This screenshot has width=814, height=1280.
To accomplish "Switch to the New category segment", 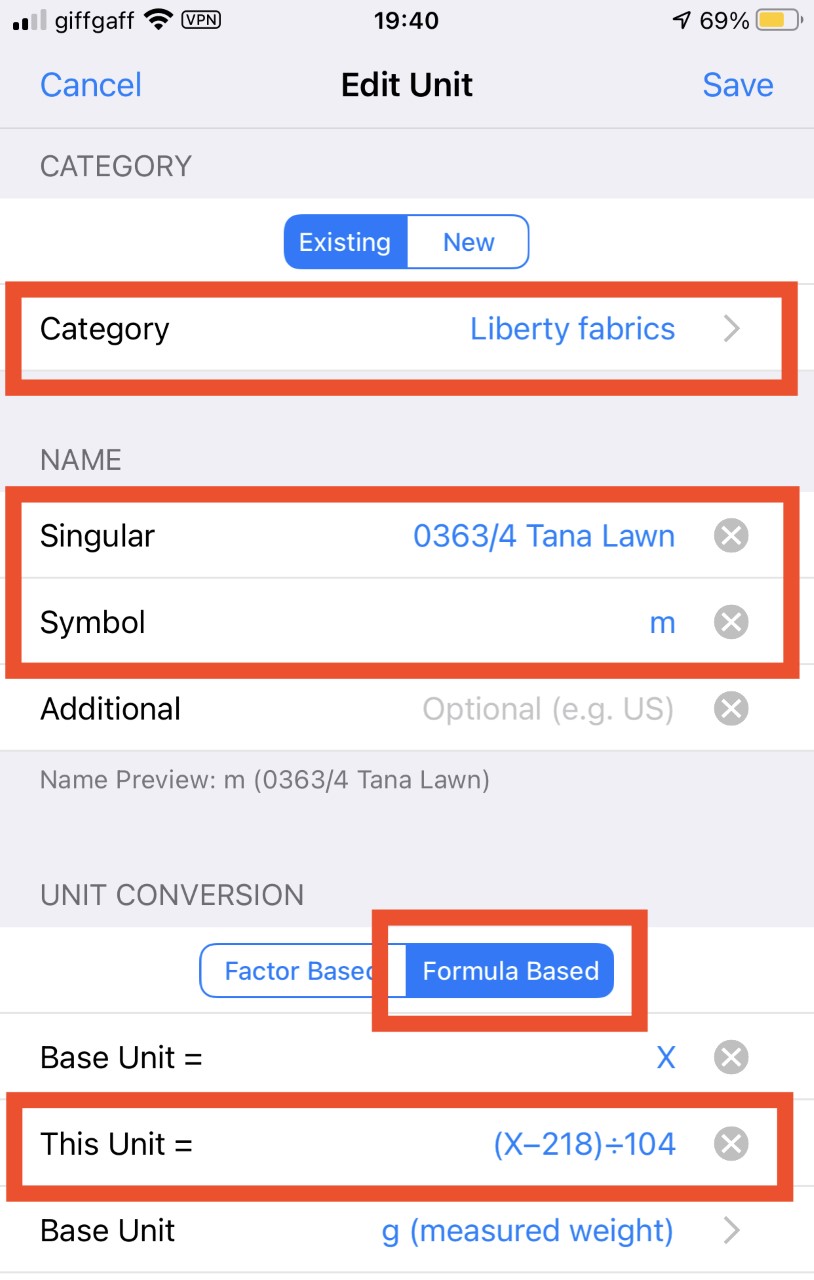I will point(468,242).
